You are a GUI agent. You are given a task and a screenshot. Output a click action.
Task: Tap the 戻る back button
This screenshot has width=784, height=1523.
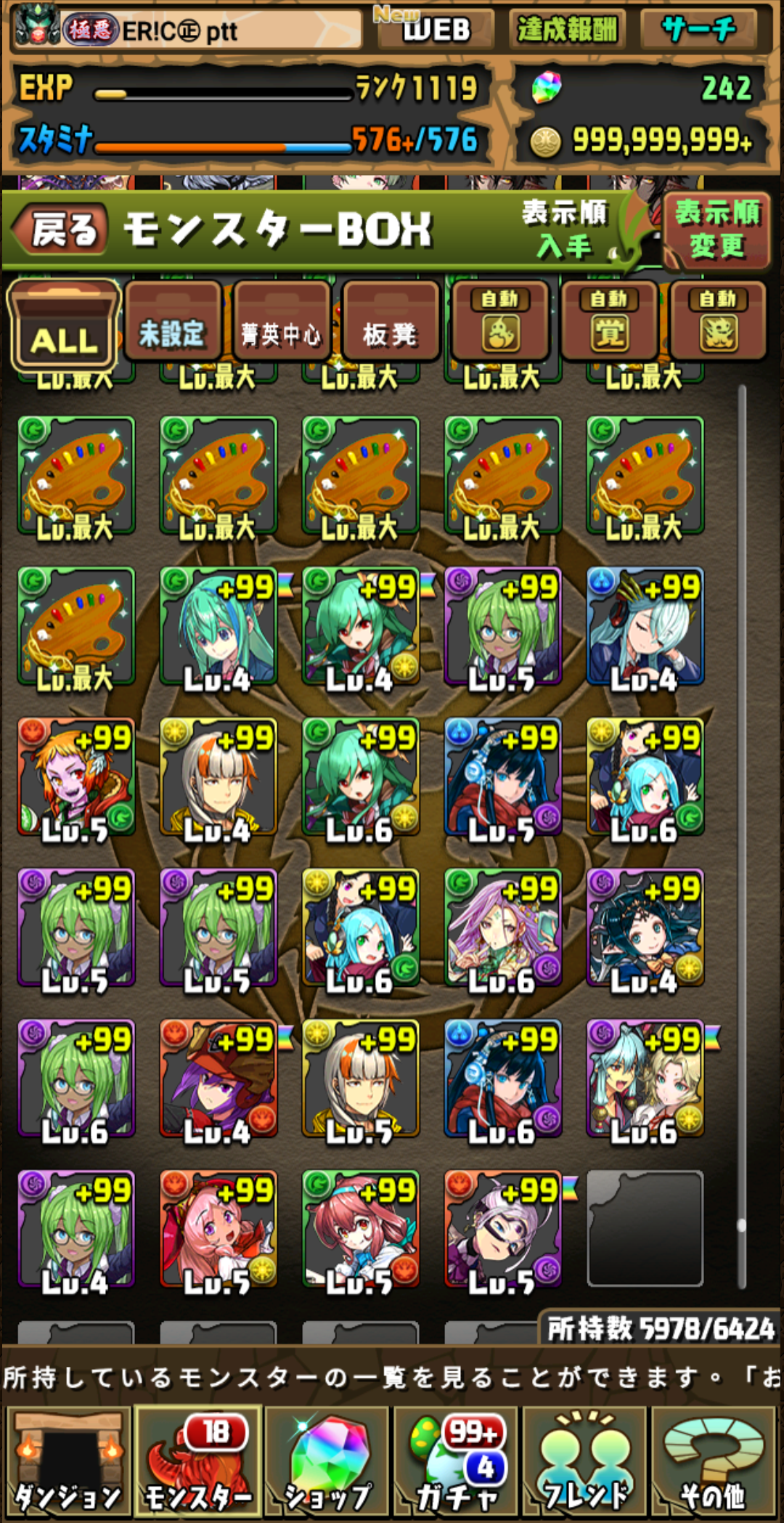61,230
